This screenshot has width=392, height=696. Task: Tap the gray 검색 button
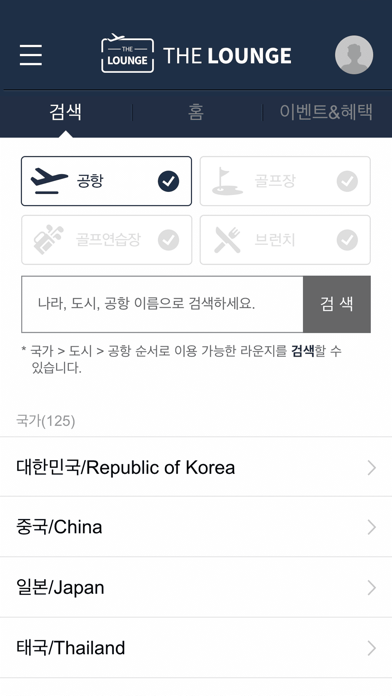tap(337, 304)
